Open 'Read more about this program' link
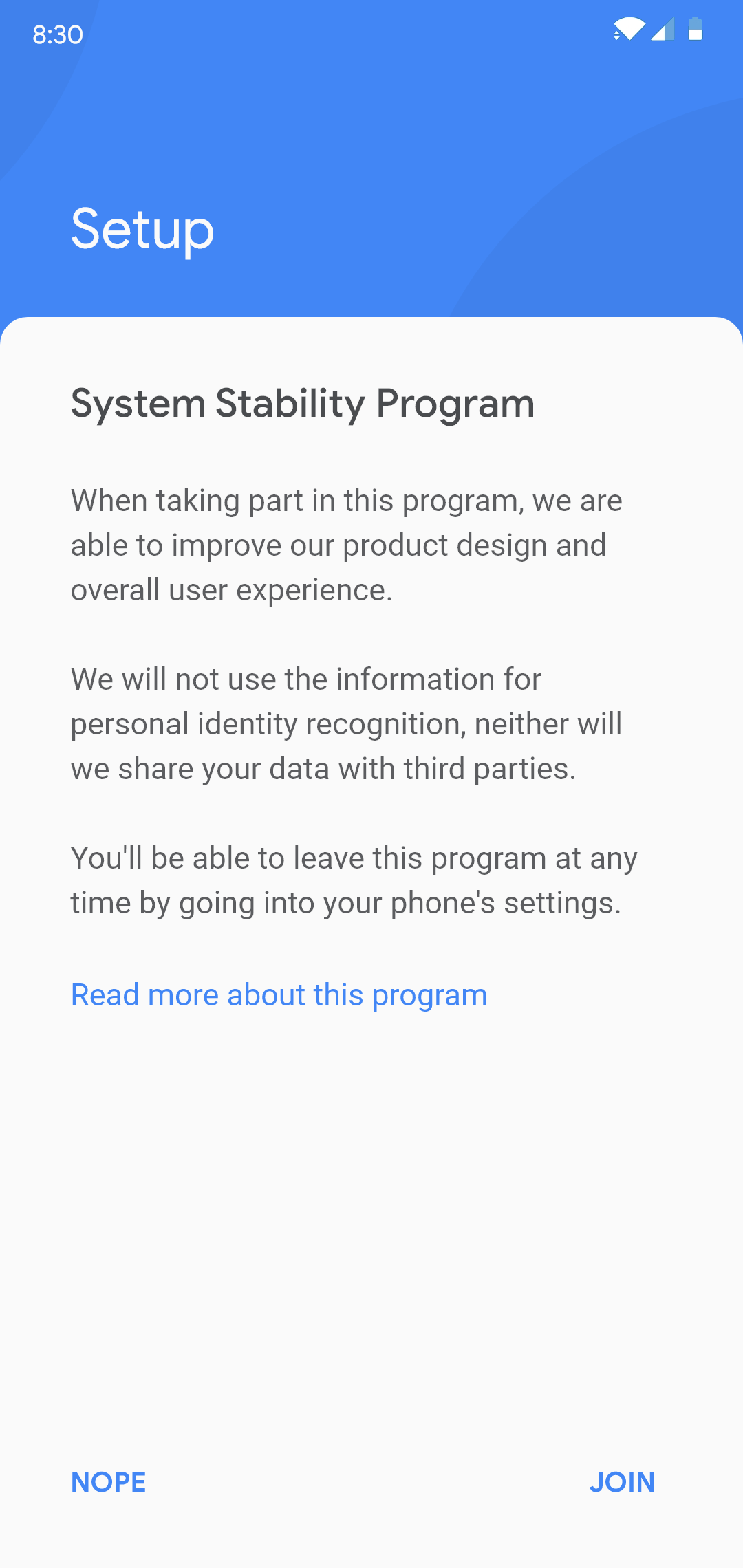 (279, 995)
